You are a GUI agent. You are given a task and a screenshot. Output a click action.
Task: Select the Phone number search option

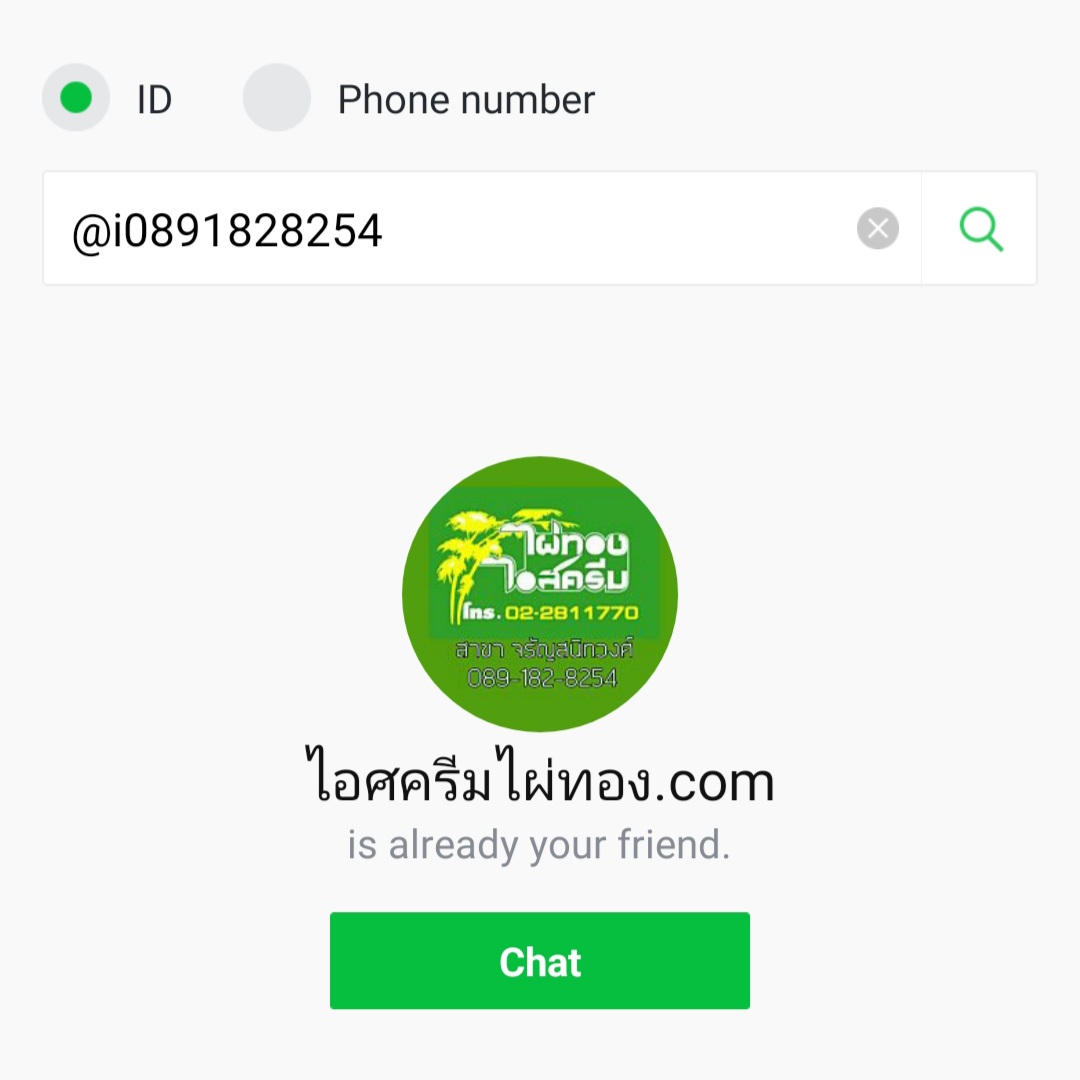click(x=277, y=98)
